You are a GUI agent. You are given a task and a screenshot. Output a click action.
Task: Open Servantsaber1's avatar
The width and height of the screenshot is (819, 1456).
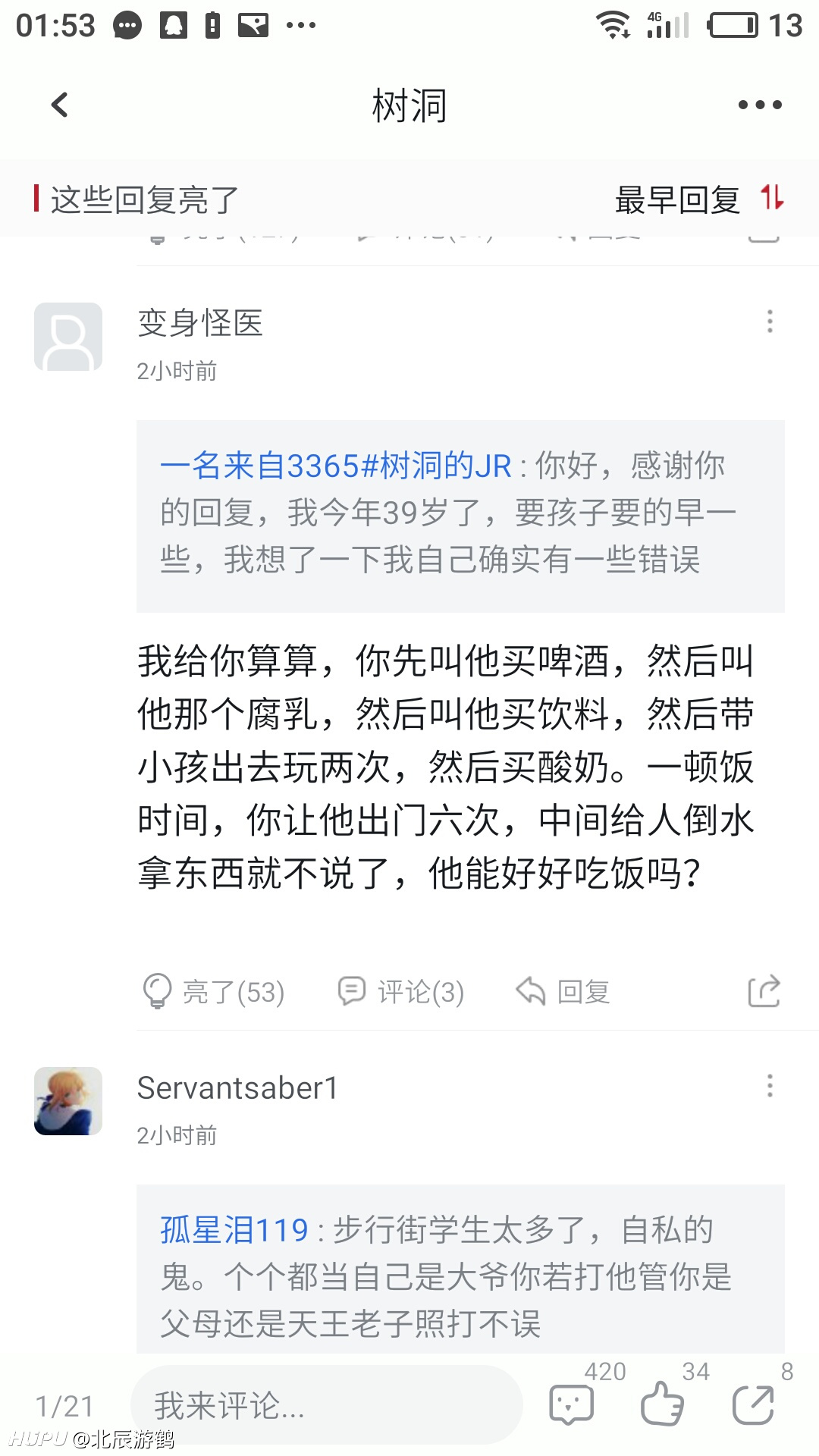point(68,1100)
